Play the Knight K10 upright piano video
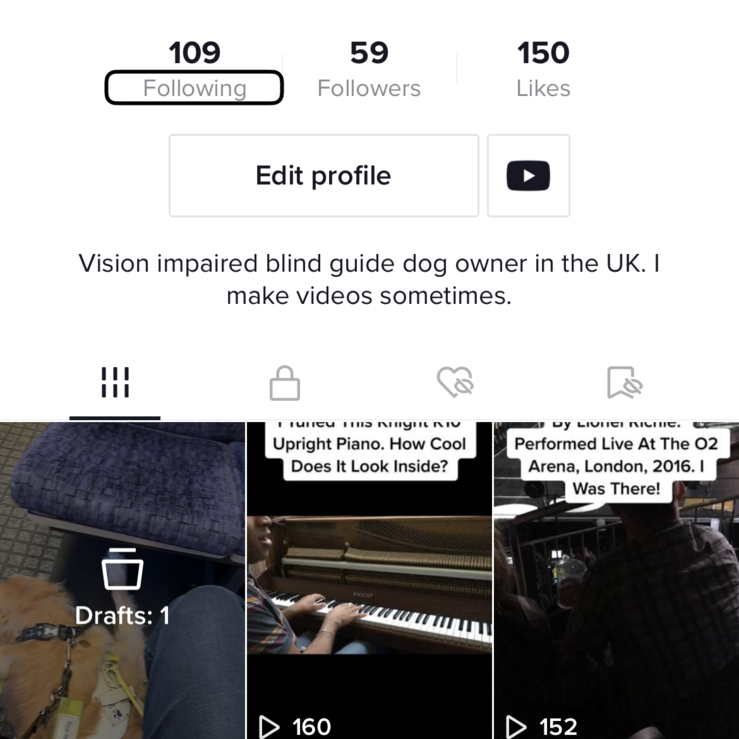The image size is (739, 739). (369, 580)
